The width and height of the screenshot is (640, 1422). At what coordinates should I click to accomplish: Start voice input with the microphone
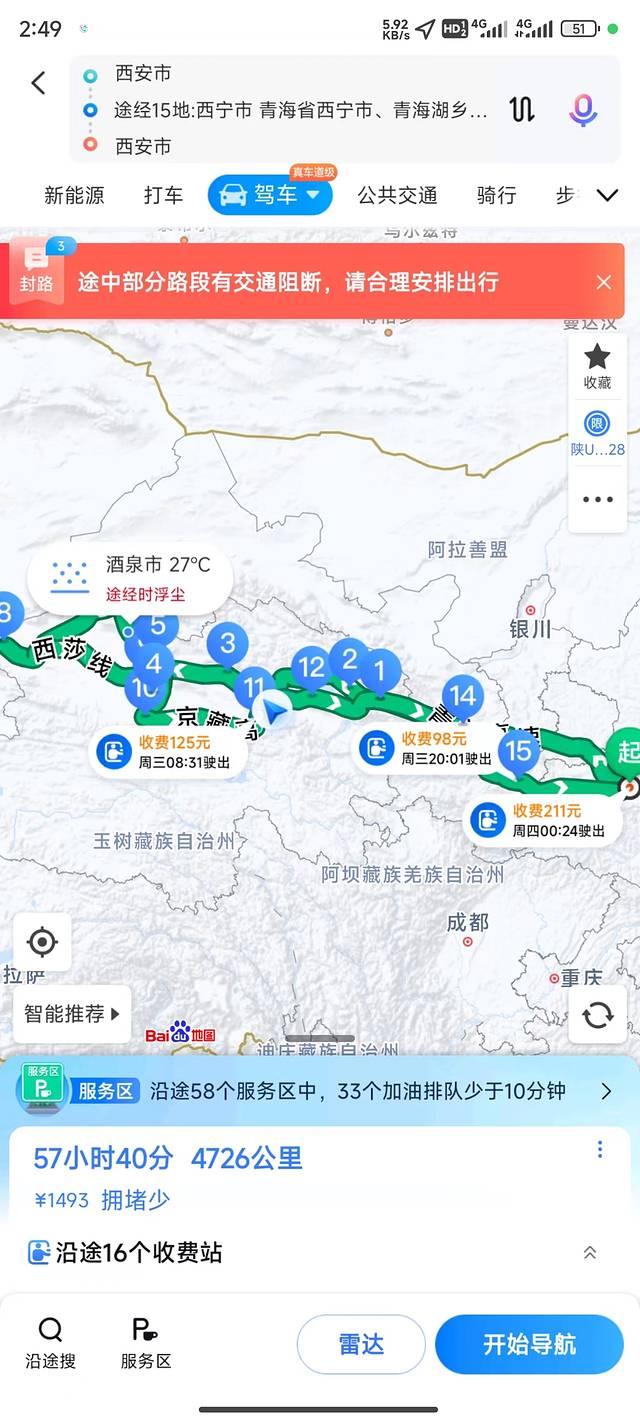(x=583, y=109)
